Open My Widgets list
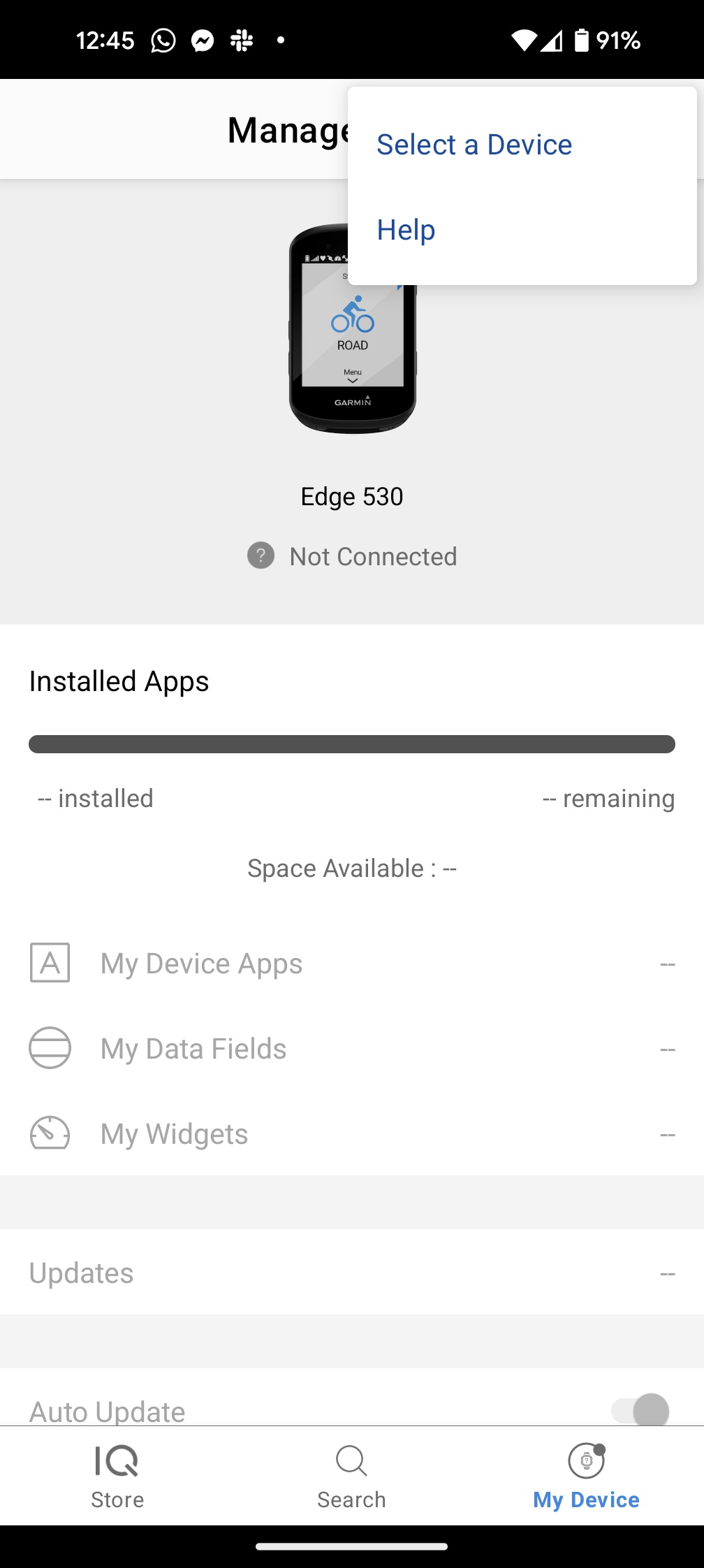The height and width of the screenshot is (1568, 704). [x=352, y=1133]
